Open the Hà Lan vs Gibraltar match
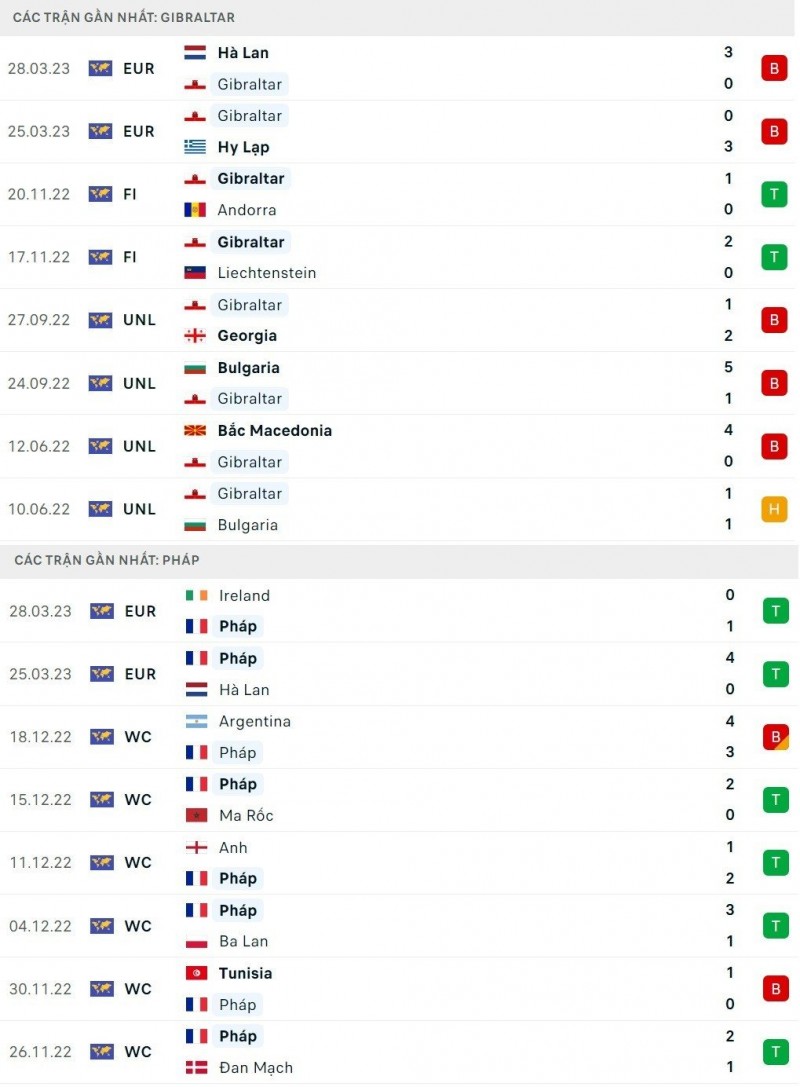The image size is (800, 1087). 400,68
